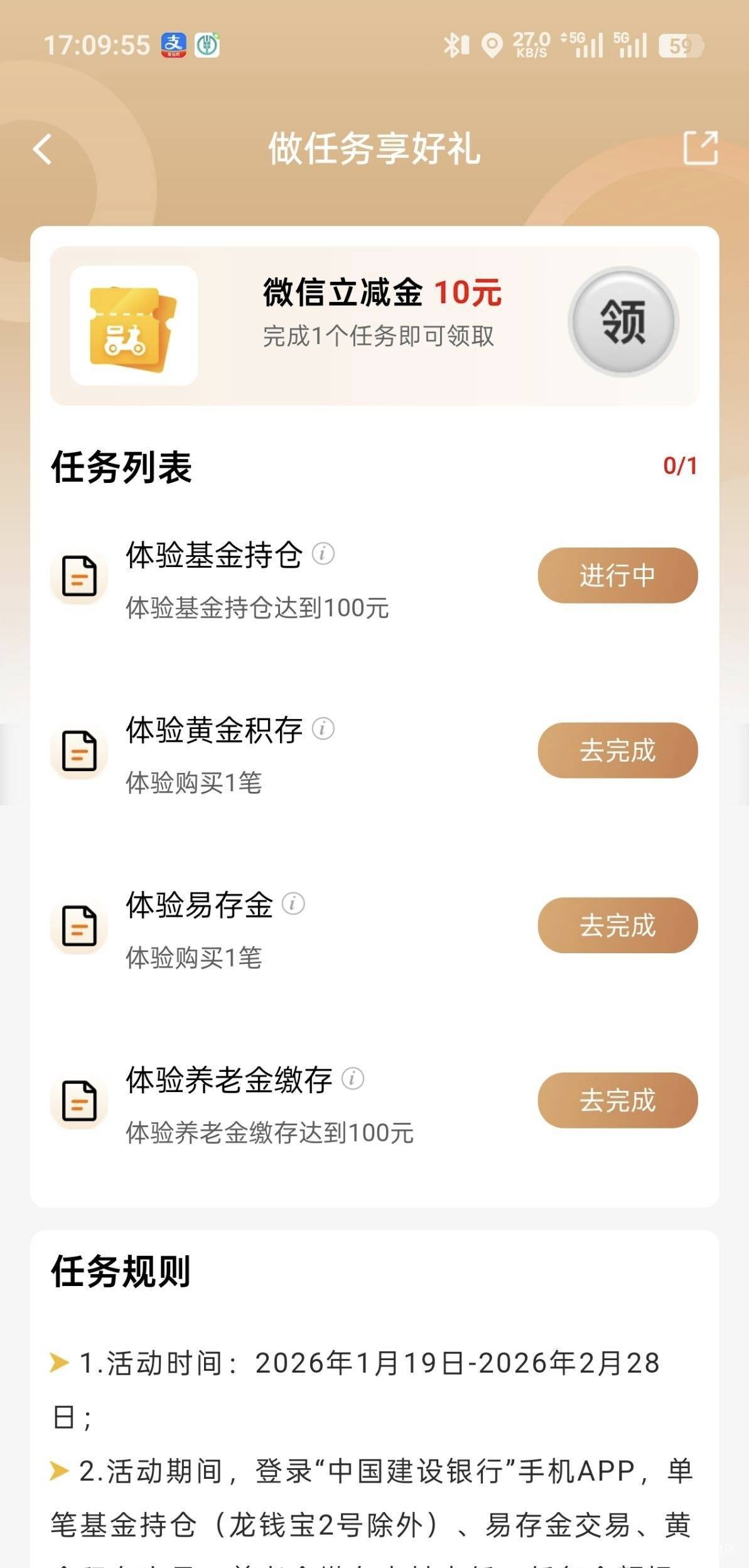
Task: Tap 去完成 for 体验养老金缴存
Action: 617,1100
